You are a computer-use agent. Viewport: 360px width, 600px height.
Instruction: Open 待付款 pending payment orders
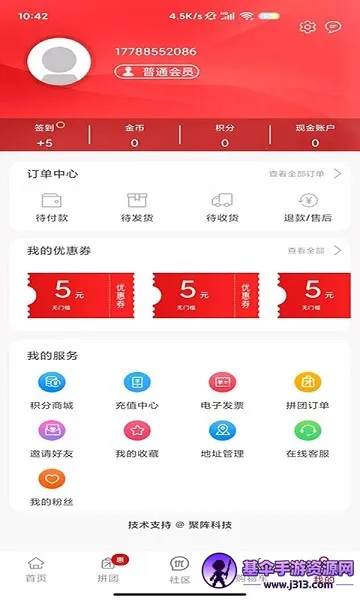coord(52,208)
